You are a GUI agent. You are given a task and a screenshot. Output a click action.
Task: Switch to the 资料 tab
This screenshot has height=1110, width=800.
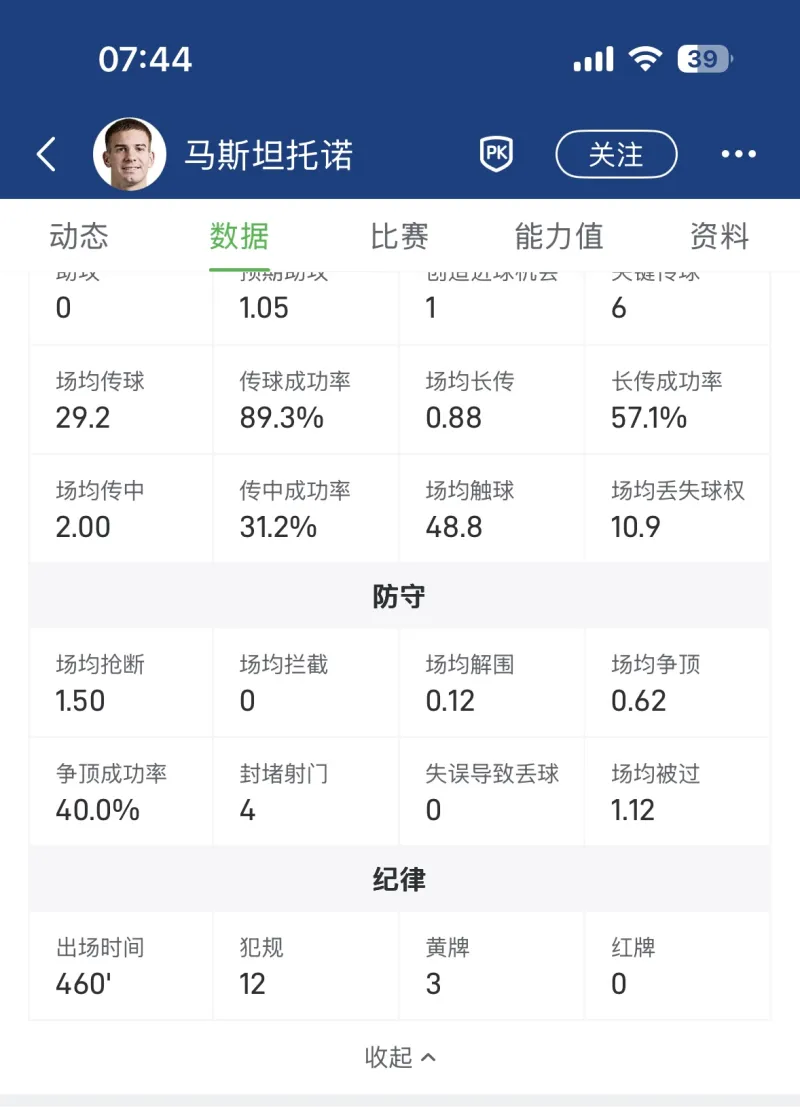pos(719,236)
